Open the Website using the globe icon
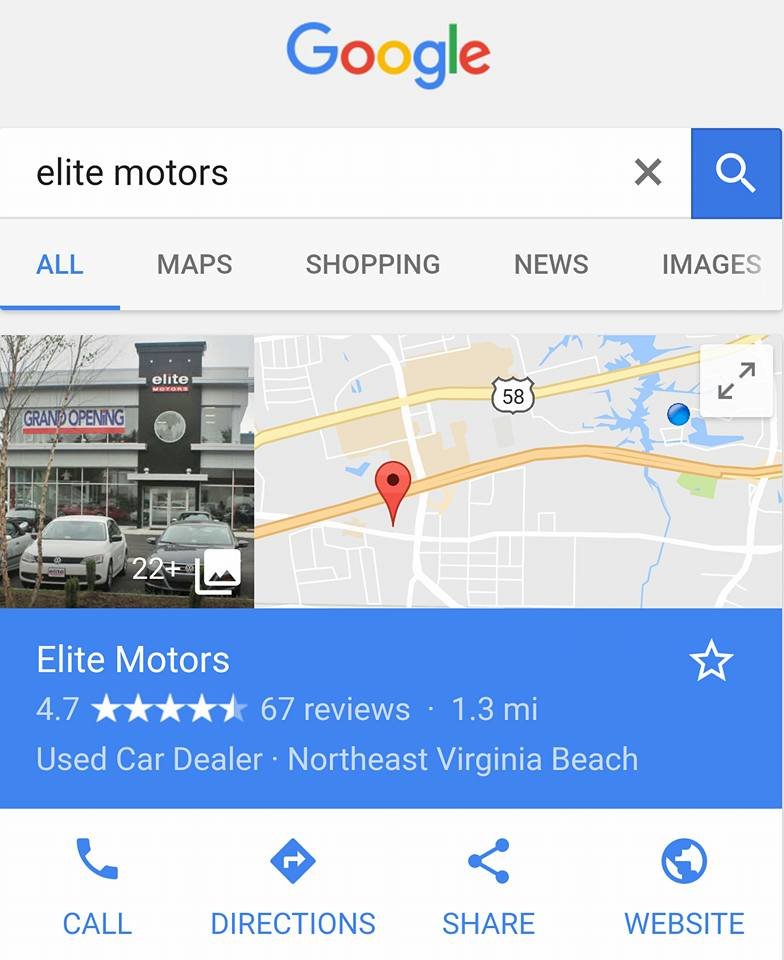Viewport: 784px width, 960px height. click(x=683, y=862)
